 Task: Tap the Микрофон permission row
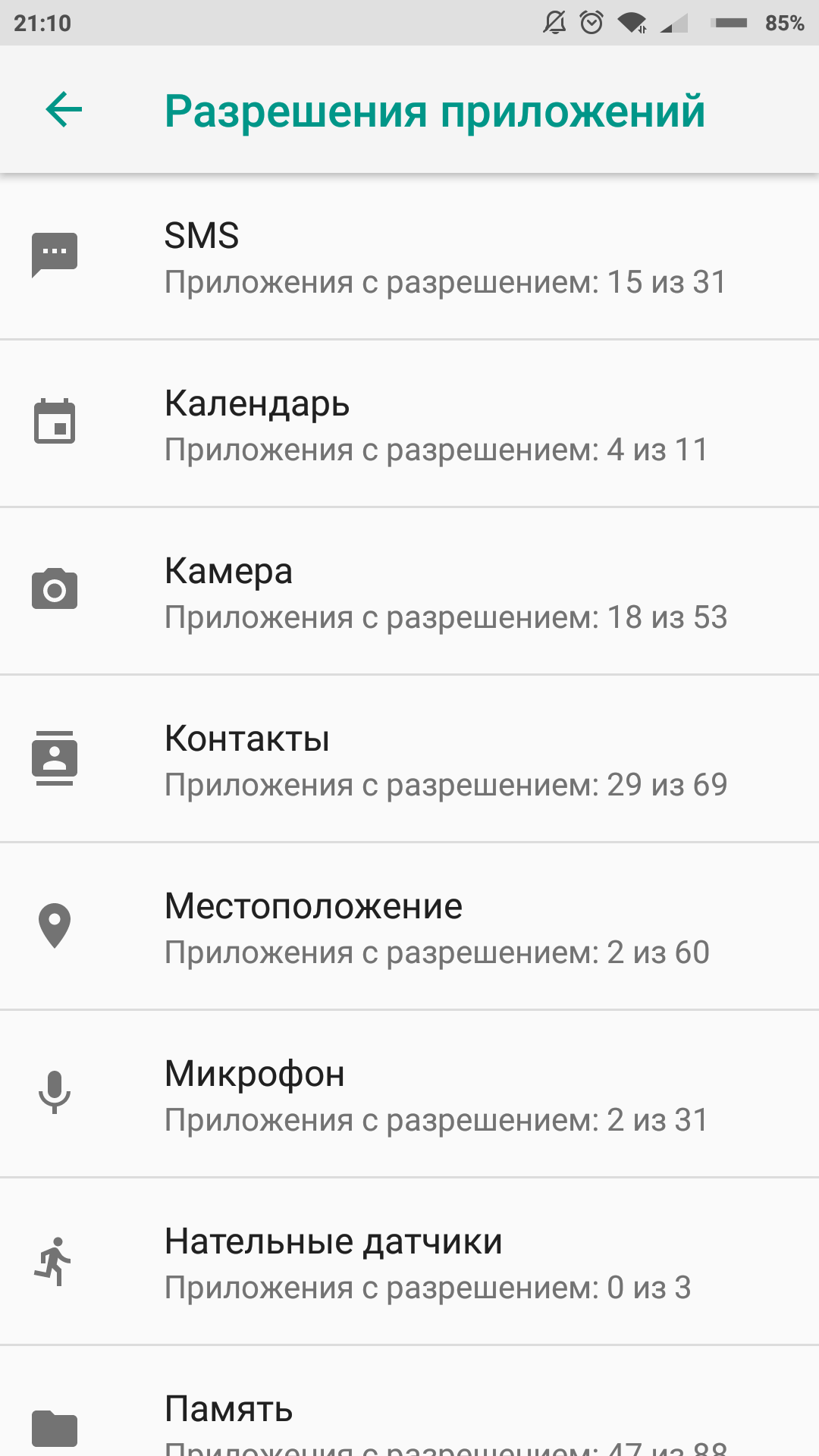click(x=409, y=1095)
